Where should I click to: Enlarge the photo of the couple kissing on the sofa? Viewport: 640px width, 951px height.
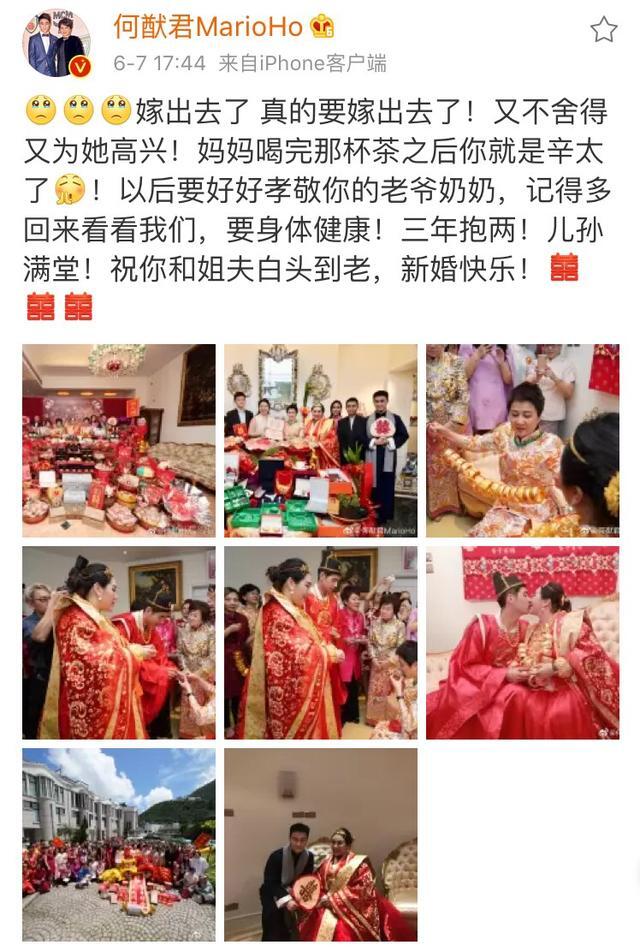[522, 642]
